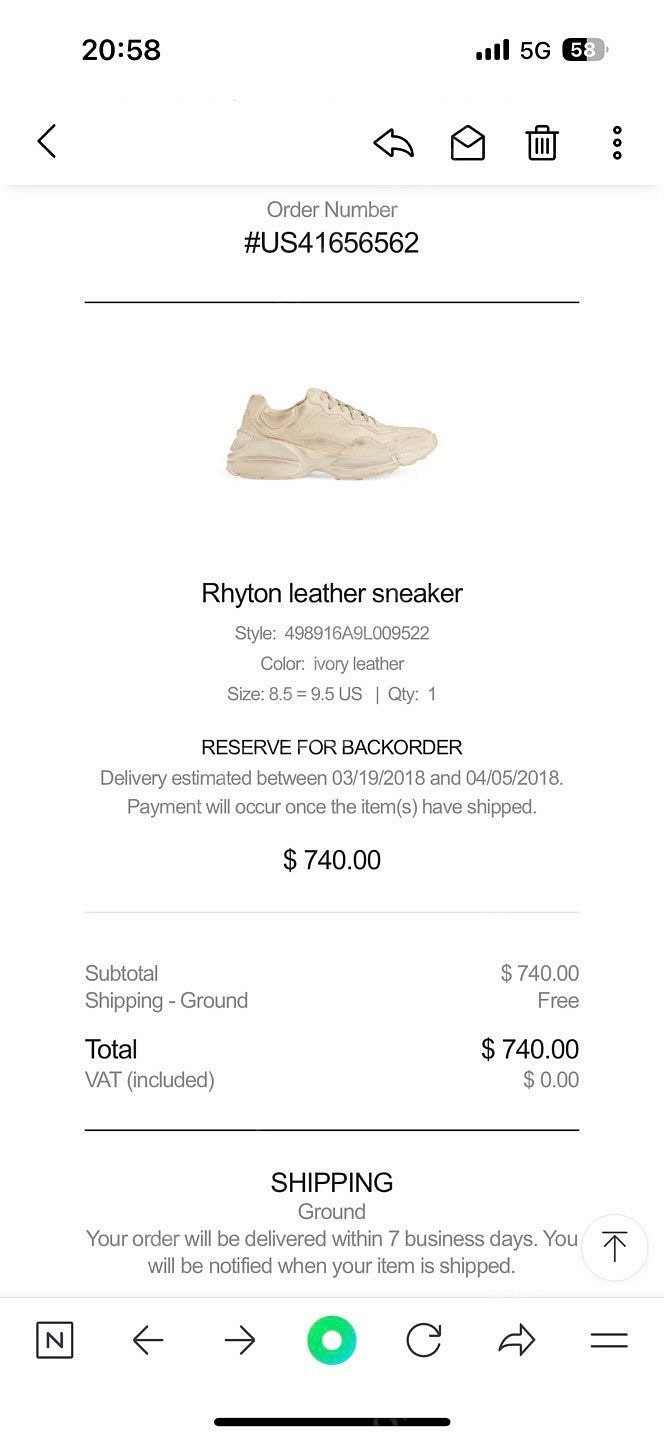The width and height of the screenshot is (664, 1440).
Task: Open the N home button in the bottom bar
Action: 54,1340
